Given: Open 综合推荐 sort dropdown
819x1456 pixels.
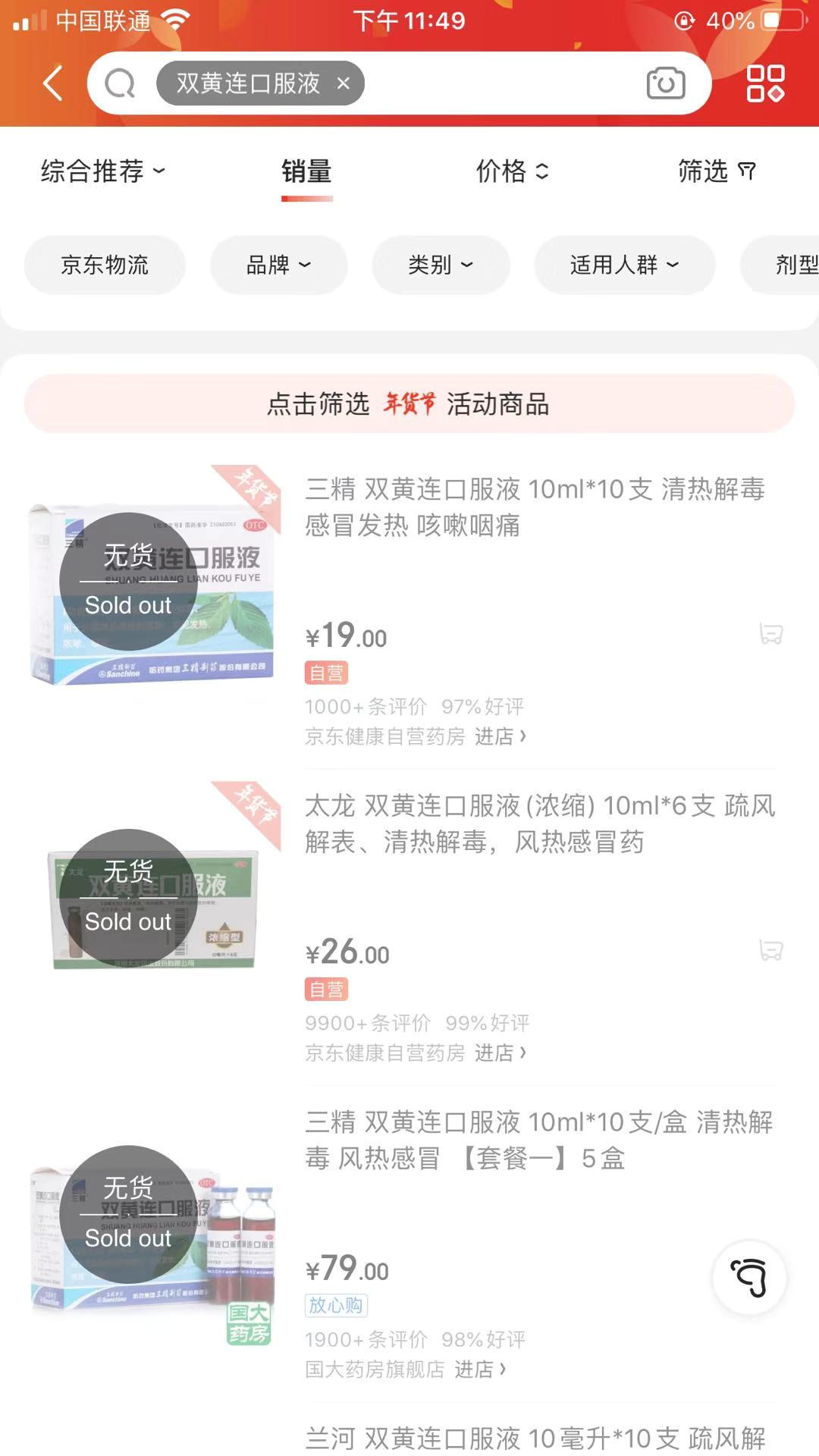Looking at the screenshot, I should (102, 171).
